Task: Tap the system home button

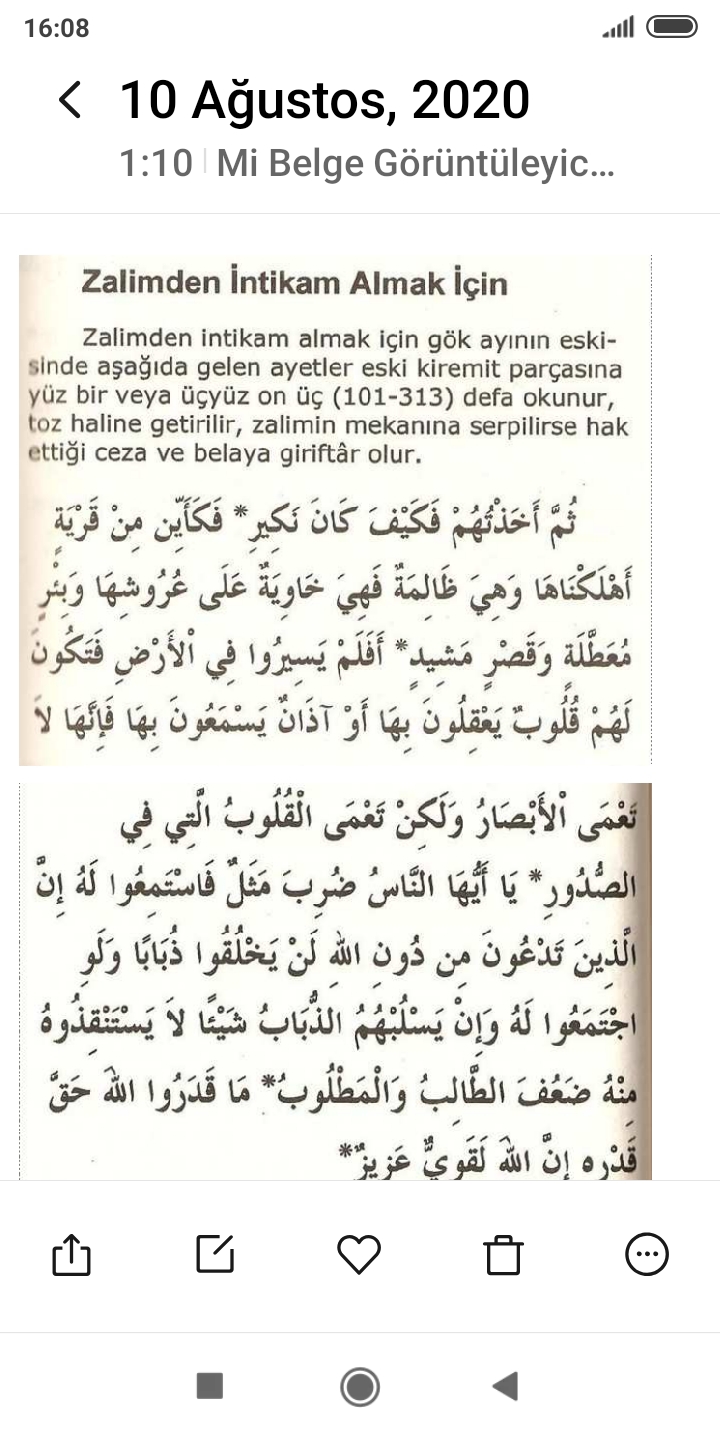Action: point(360,1386)
